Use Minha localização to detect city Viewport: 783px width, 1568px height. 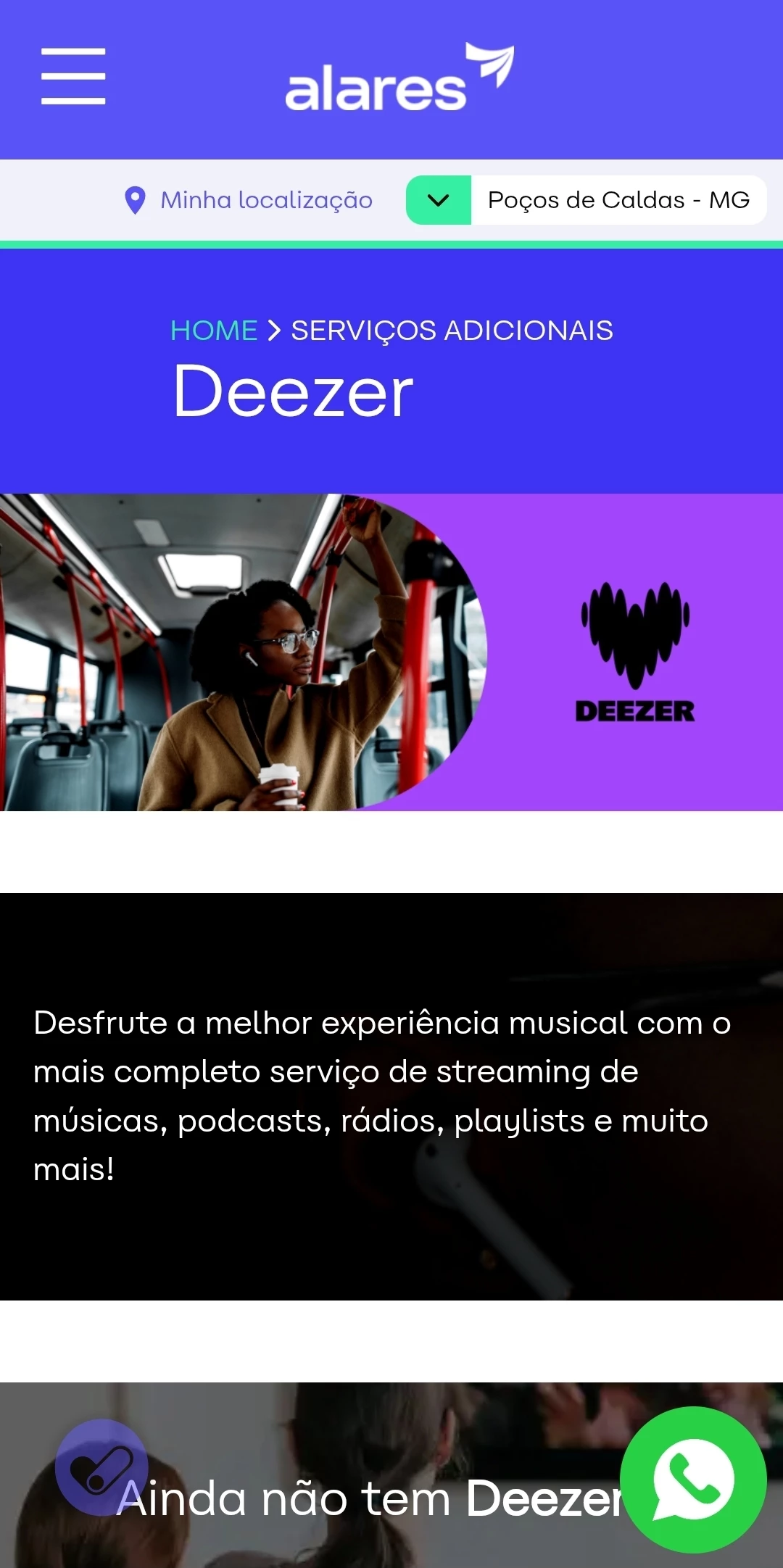(249, 200)
